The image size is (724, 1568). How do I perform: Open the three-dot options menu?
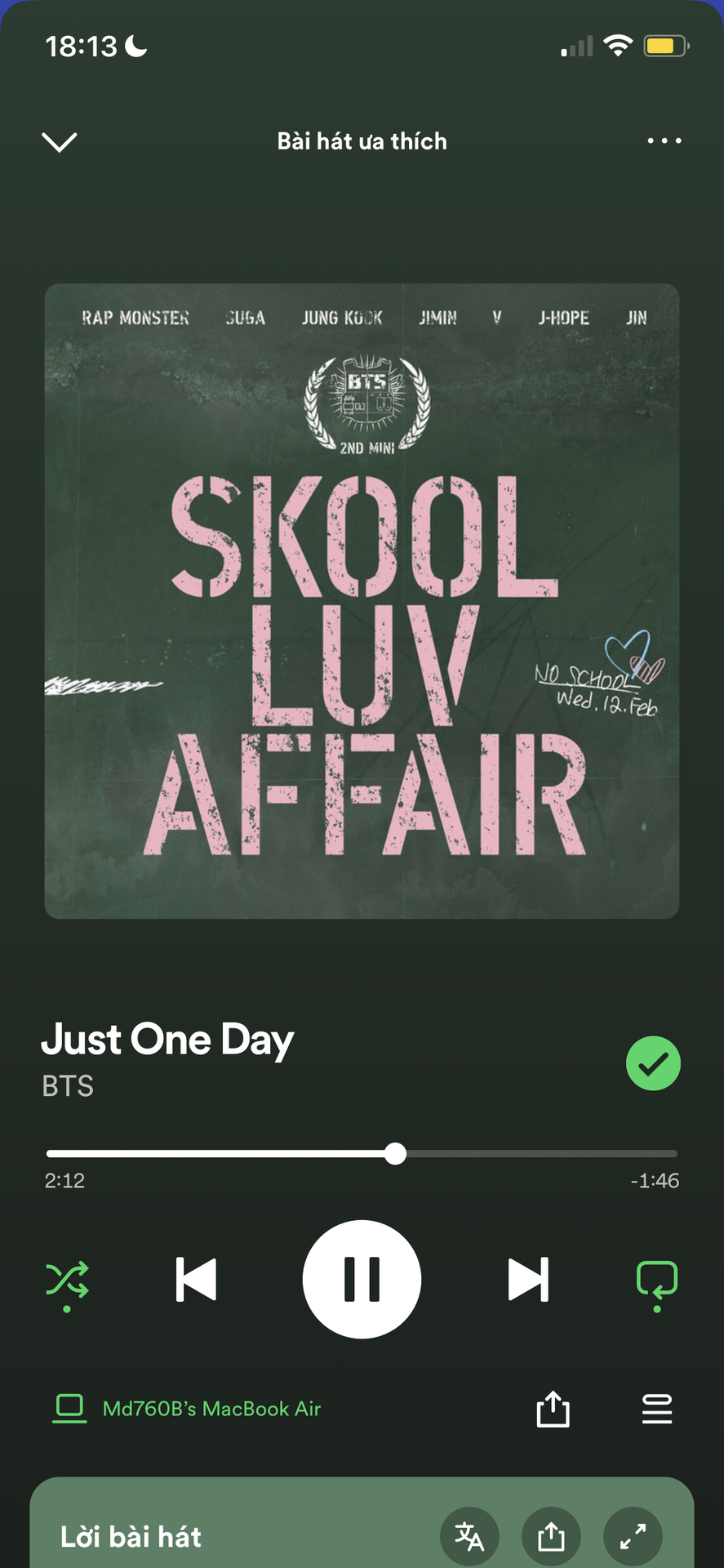(x=664, y=141)
